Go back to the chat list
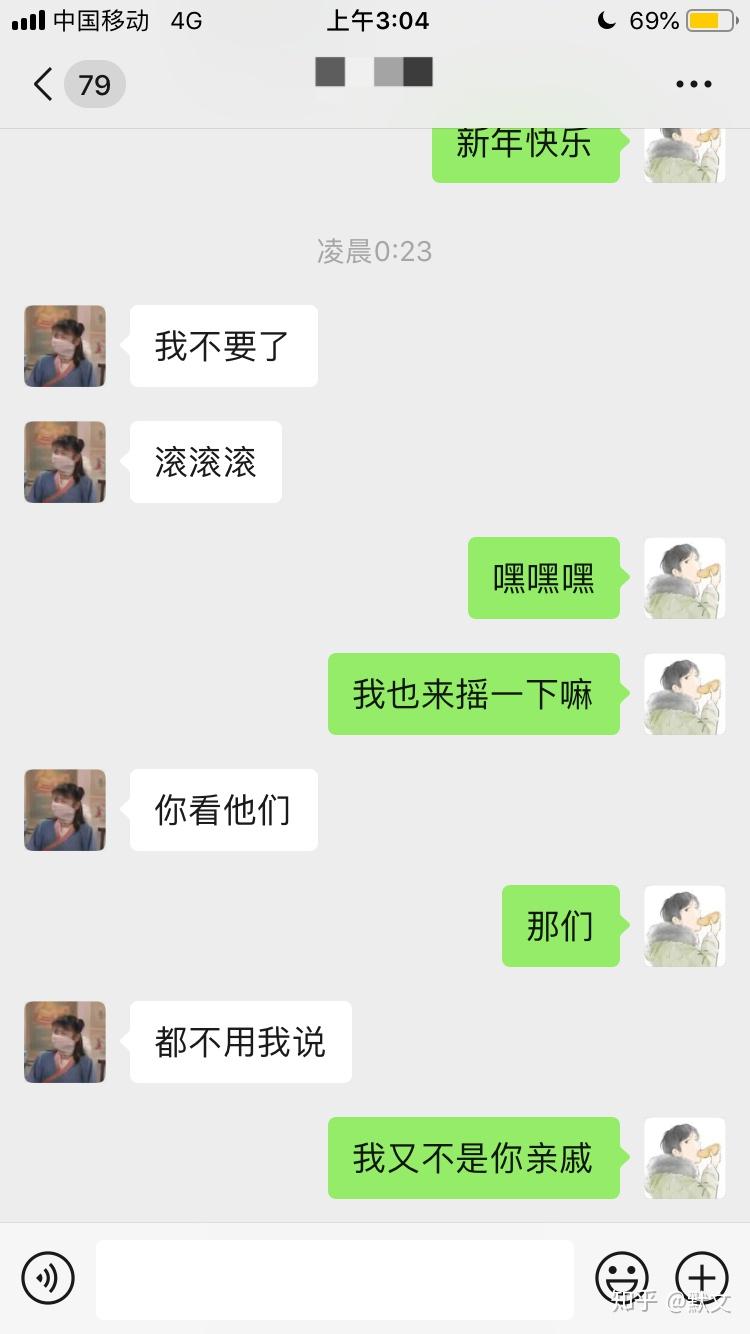Screen dimensions: 750x1334 (x=43, y=84)
